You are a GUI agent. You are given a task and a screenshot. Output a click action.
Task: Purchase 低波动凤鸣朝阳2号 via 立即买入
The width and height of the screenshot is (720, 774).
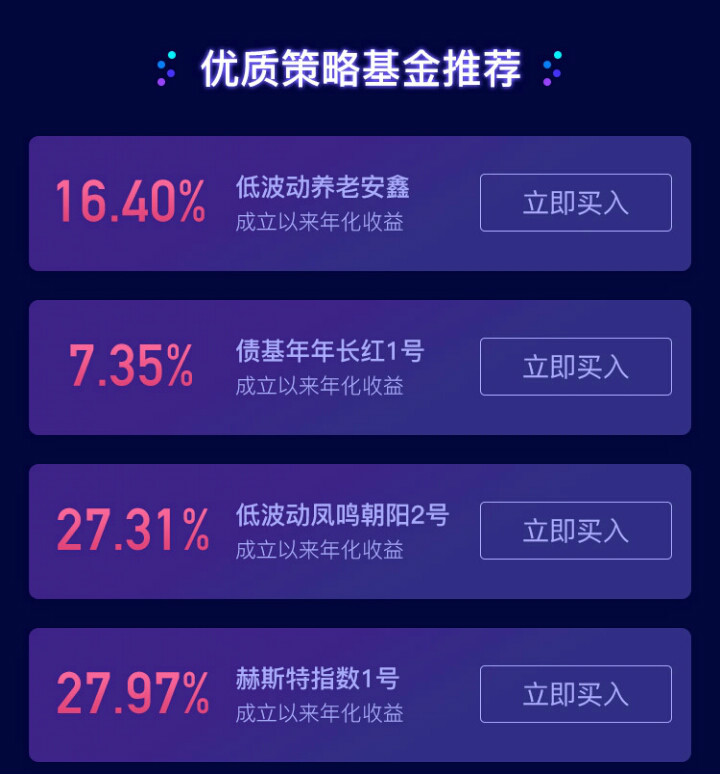(575, 531)
